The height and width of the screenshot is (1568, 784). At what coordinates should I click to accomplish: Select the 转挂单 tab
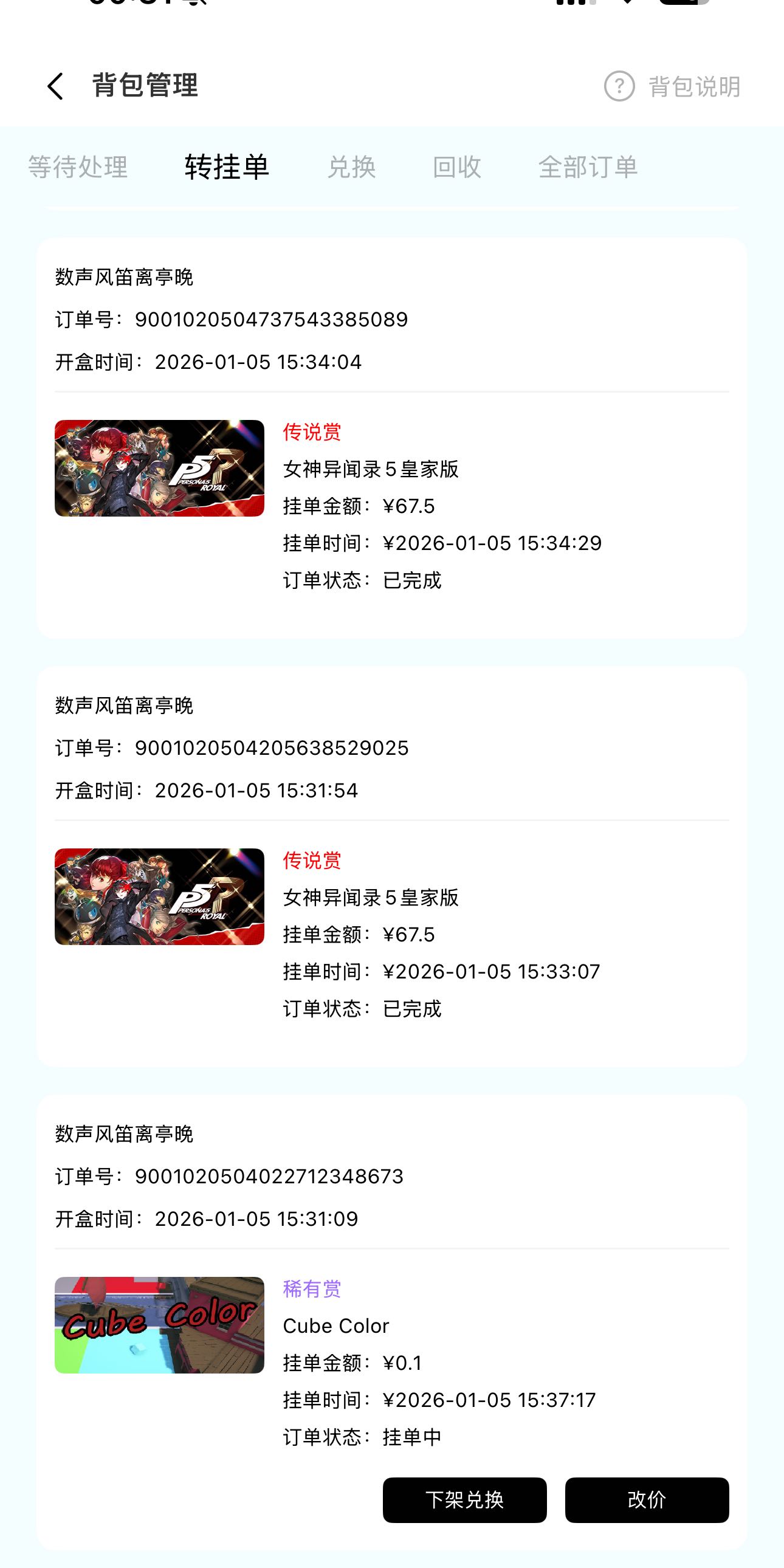pos(227,167)
